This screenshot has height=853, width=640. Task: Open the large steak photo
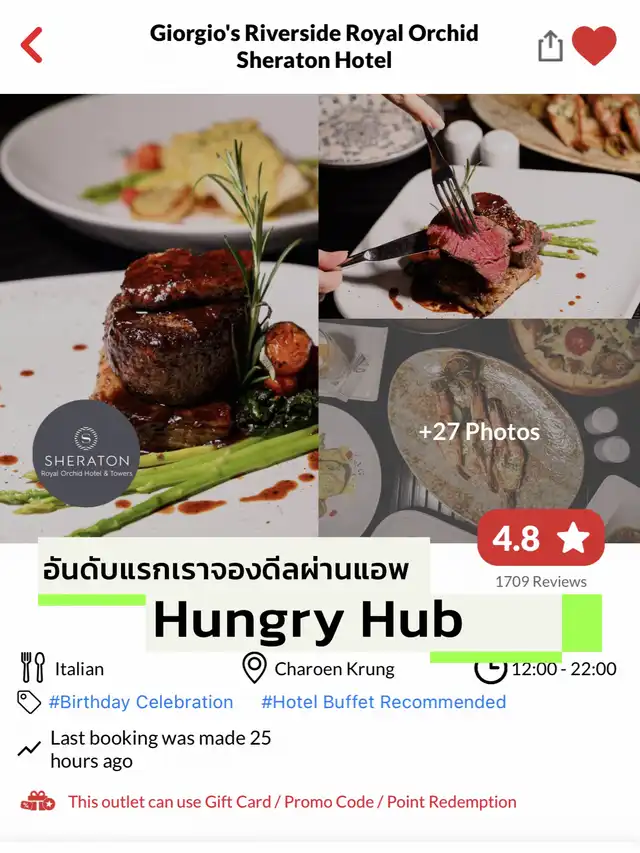159,318
